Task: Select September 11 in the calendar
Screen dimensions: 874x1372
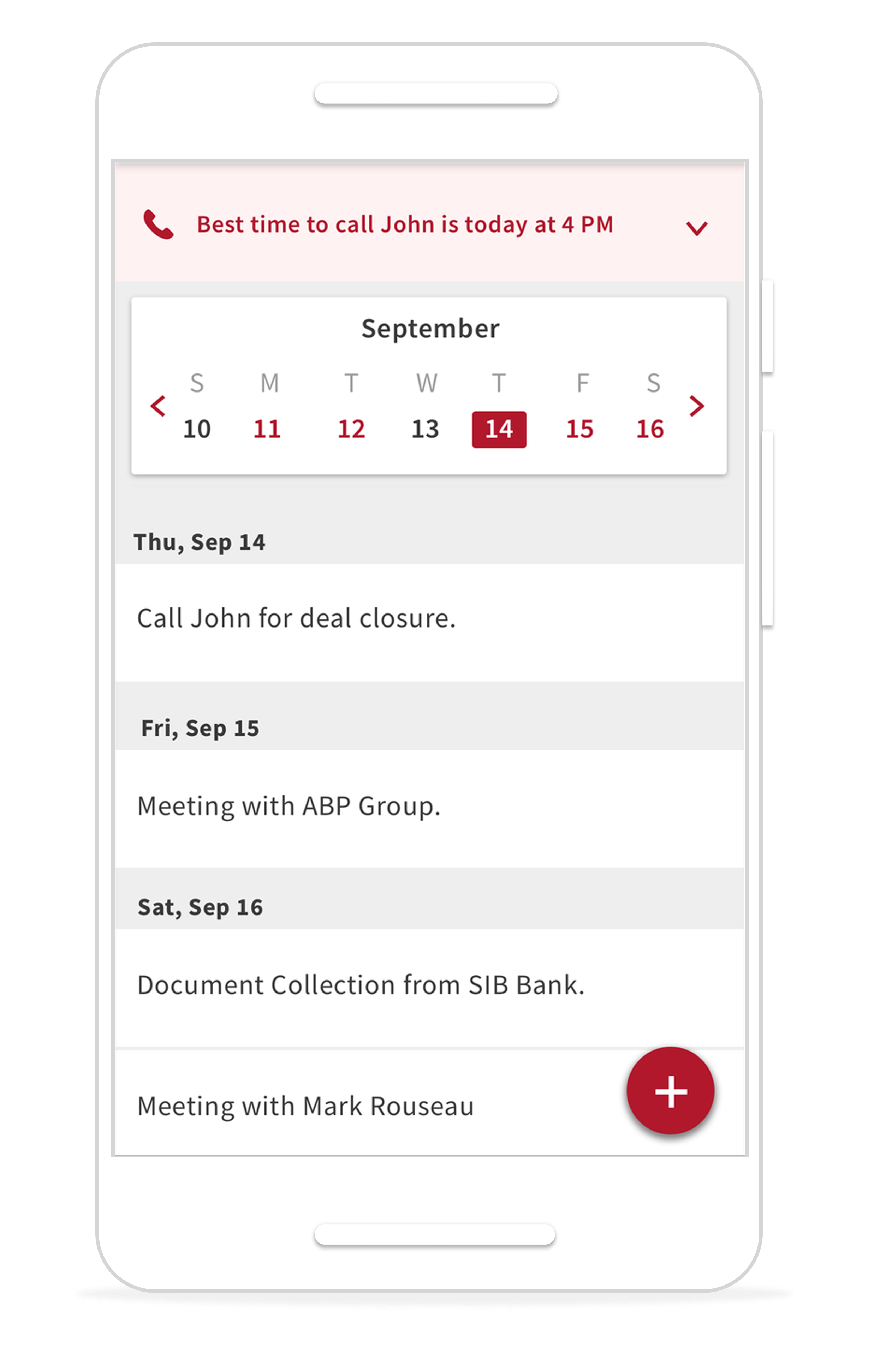Action: 267,429
